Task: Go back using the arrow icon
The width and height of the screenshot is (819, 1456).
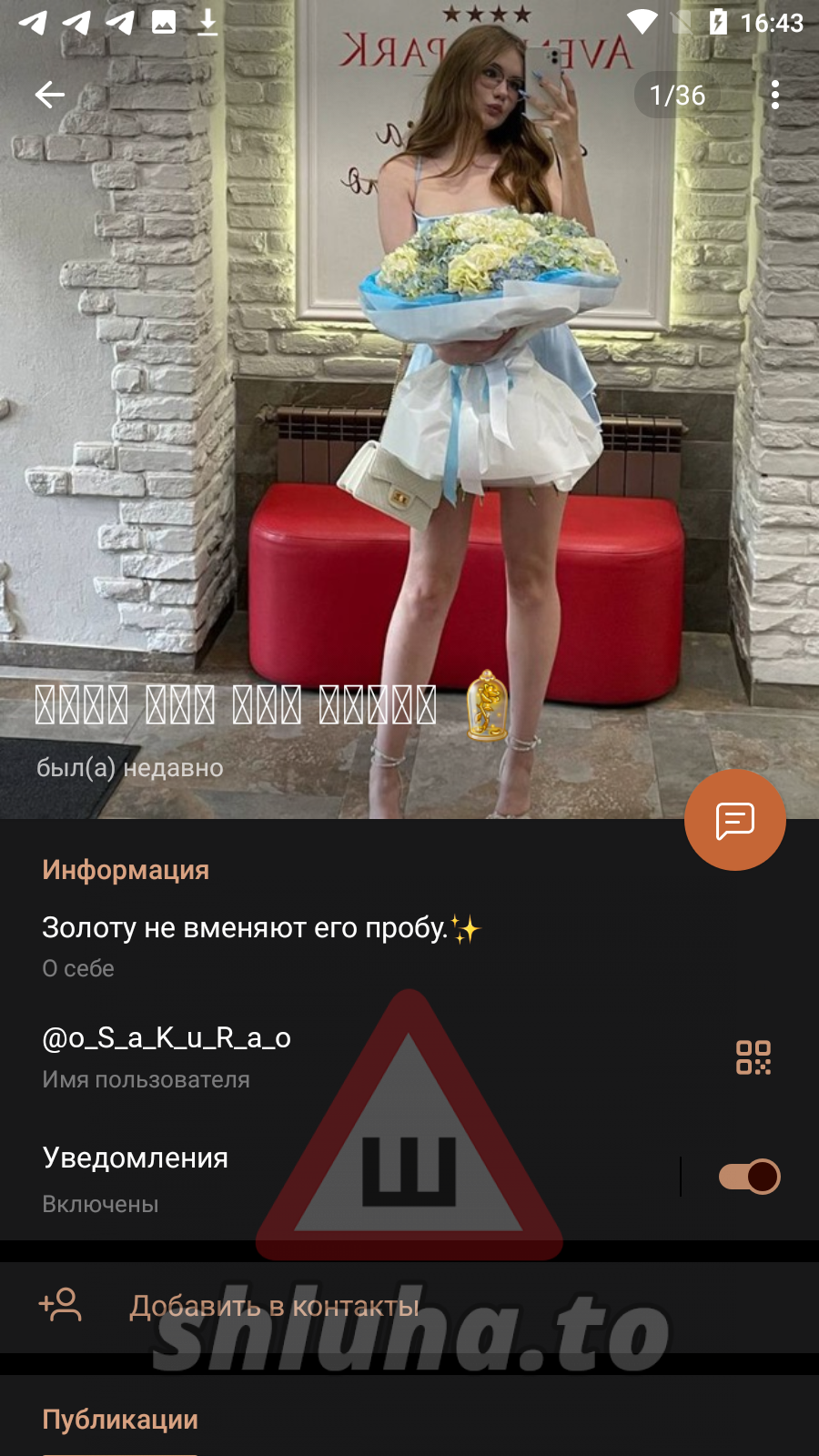Action: 49,95
